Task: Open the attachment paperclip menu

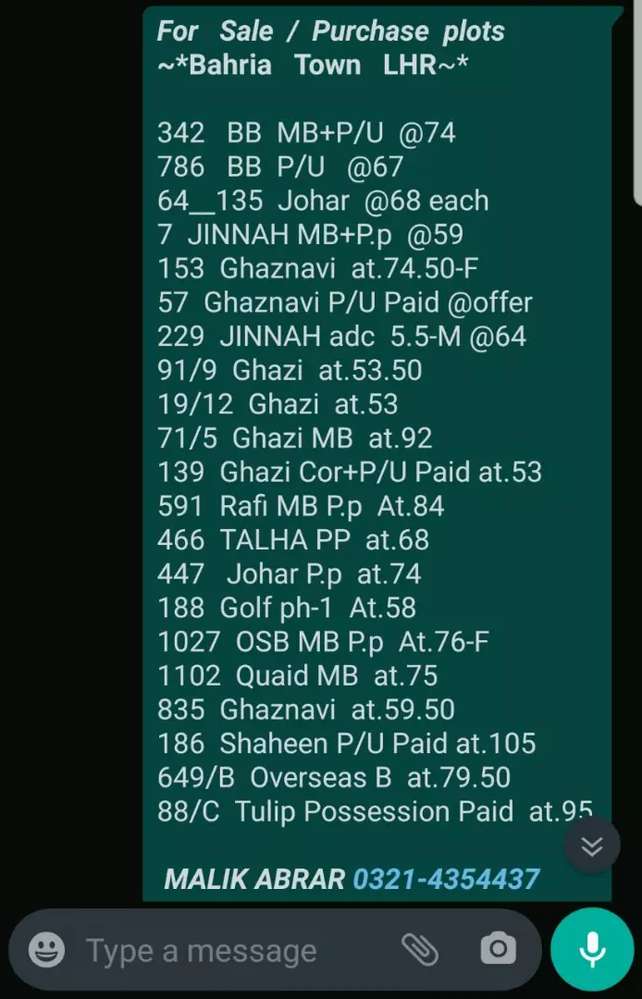Action: coord(420,950)
